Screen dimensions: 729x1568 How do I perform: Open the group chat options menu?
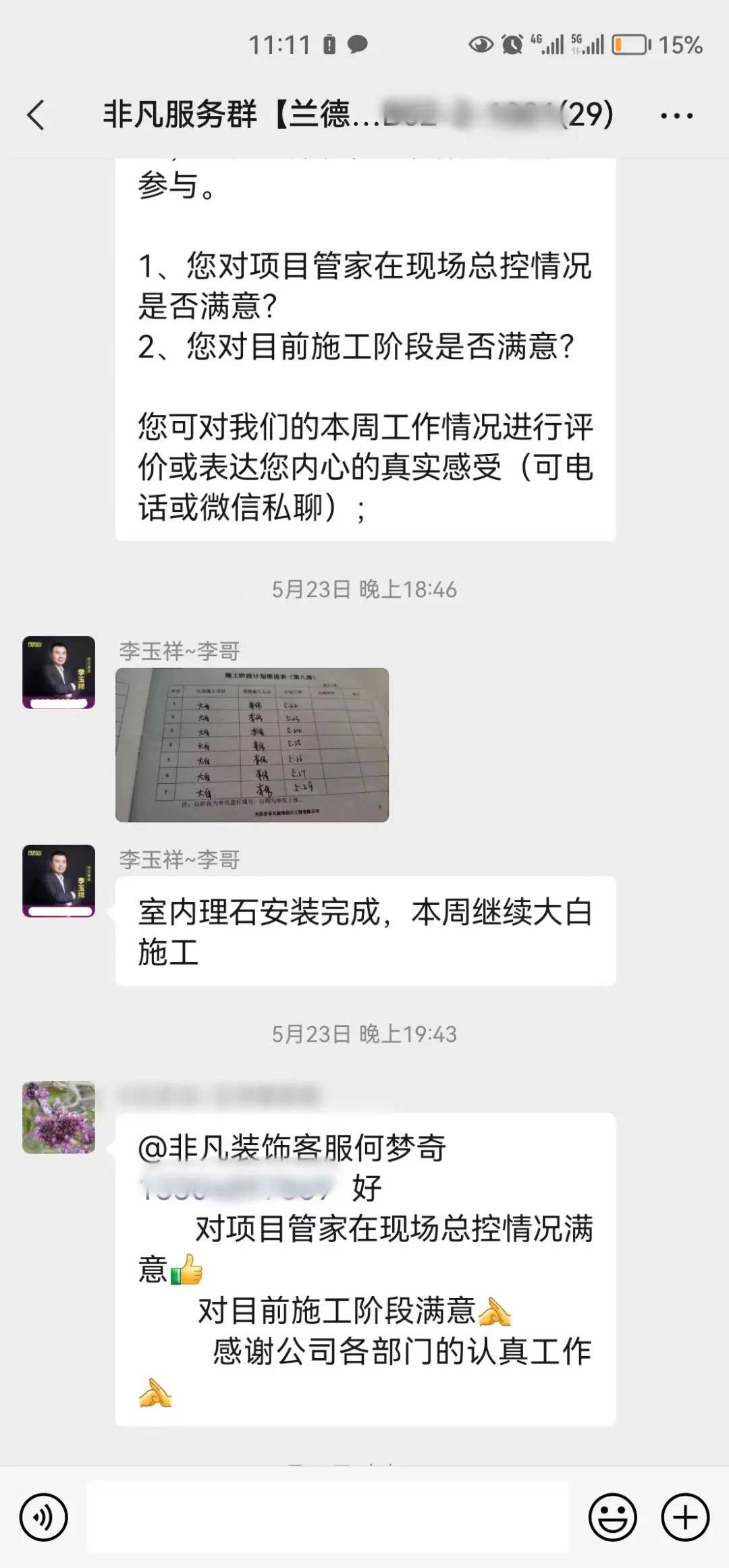676,116
